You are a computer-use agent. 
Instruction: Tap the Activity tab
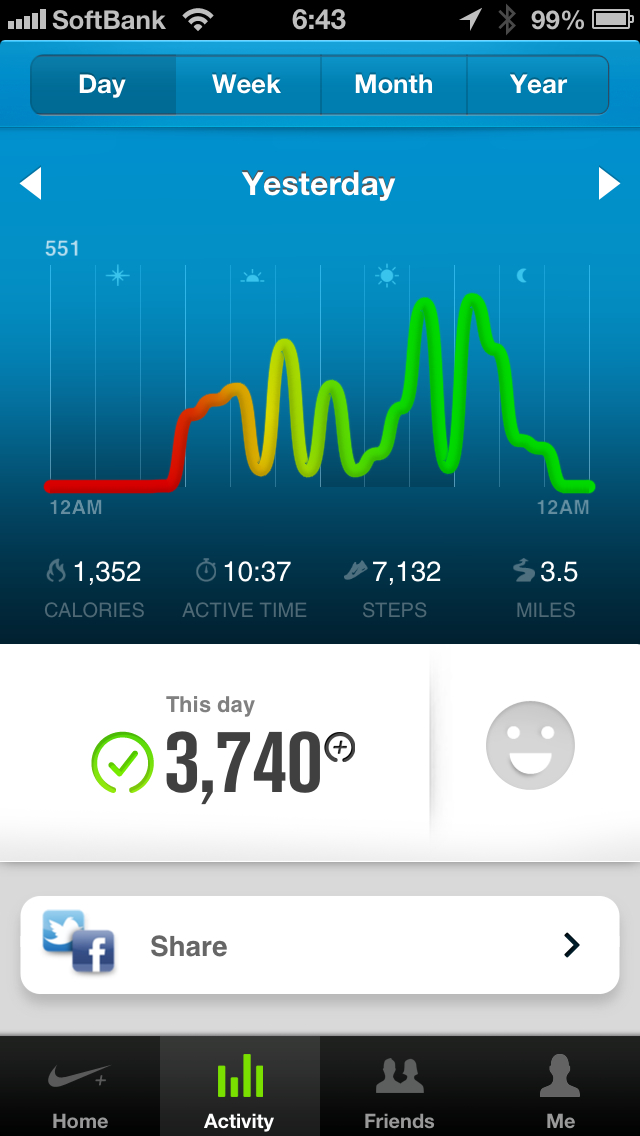[x=239, y=1088]
